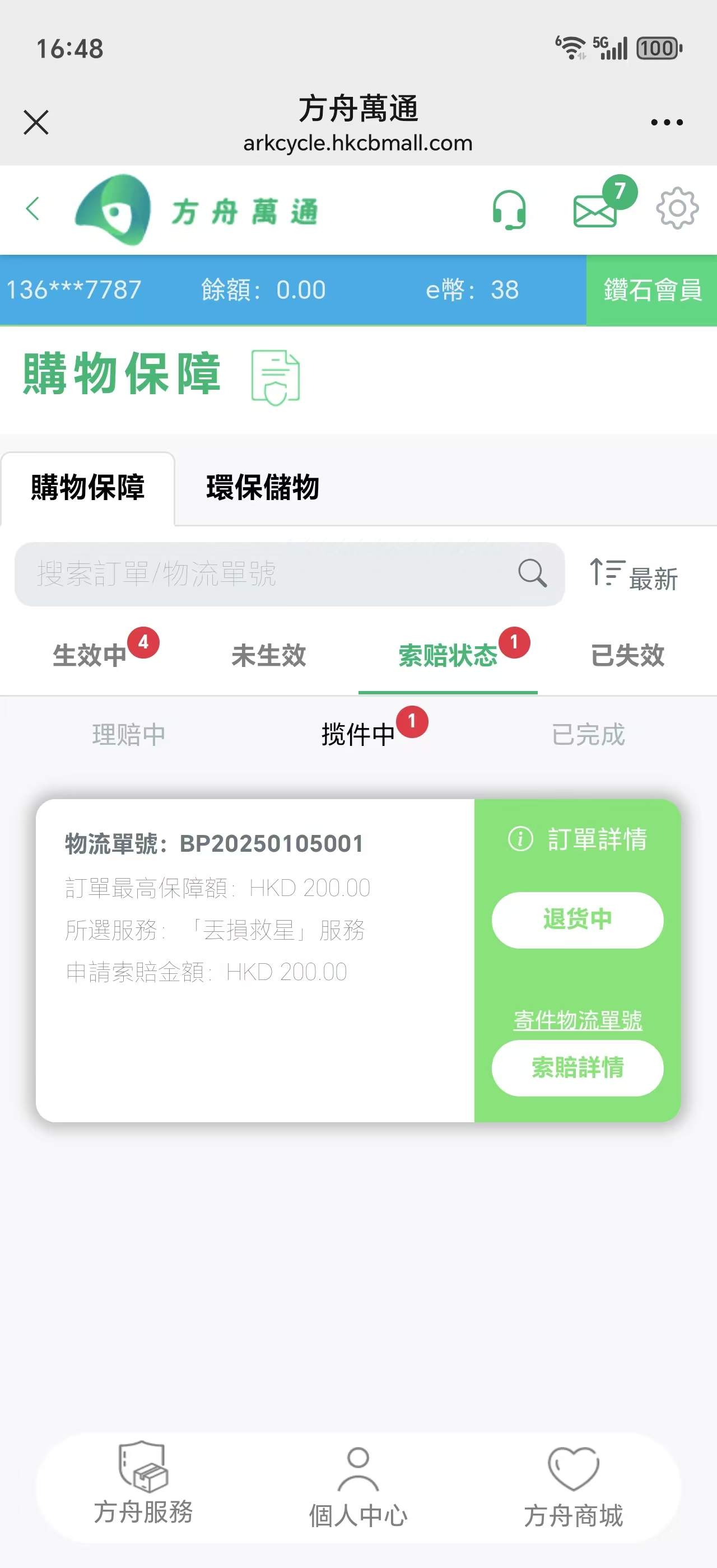
Task: View 索賠詳情 for the claim
Action: (x=578, y=1068)
